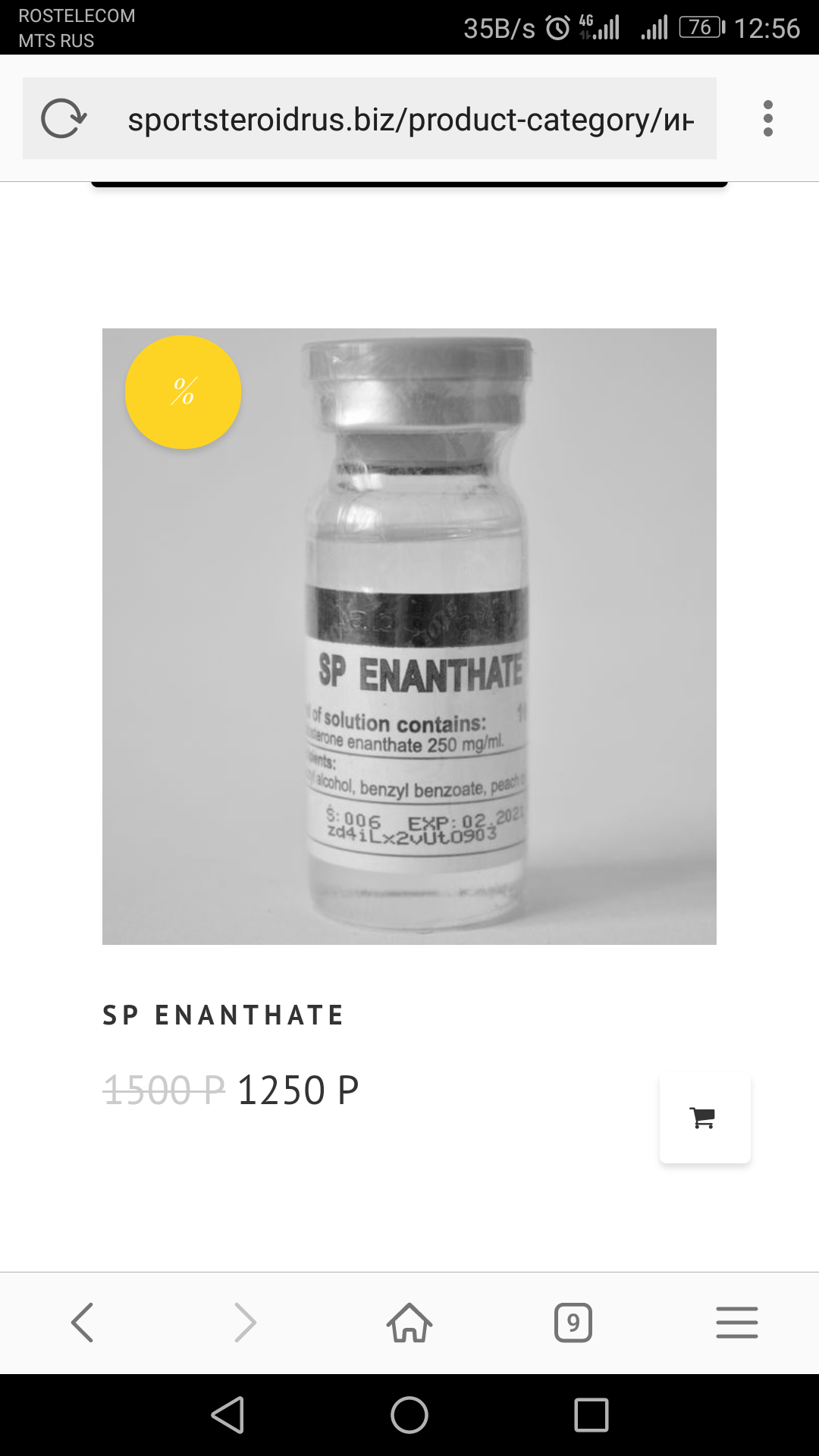Tap the system recent apps button
819x1456 pixels.
point(591,1415)
